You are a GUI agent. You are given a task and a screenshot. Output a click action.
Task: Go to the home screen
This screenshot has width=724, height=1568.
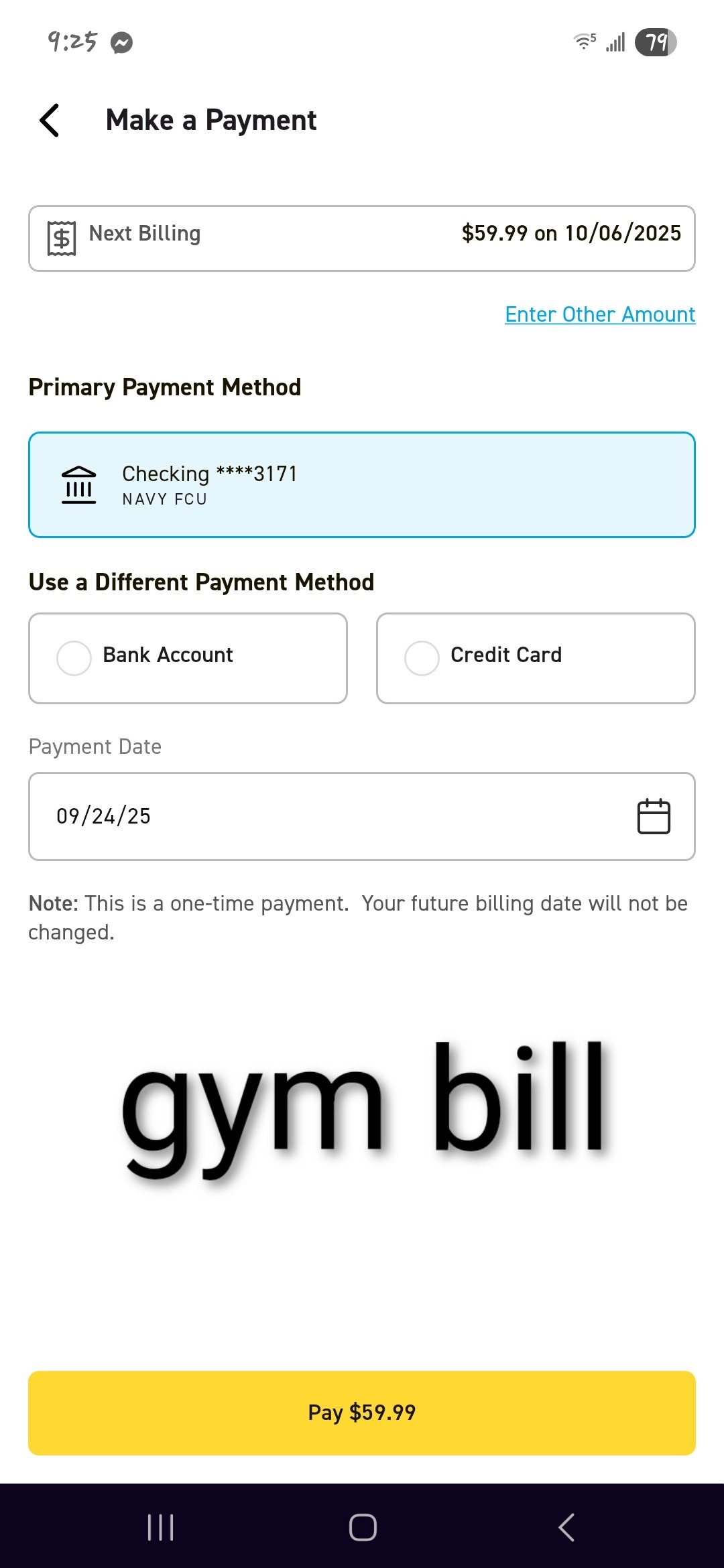click(363, 1527)
